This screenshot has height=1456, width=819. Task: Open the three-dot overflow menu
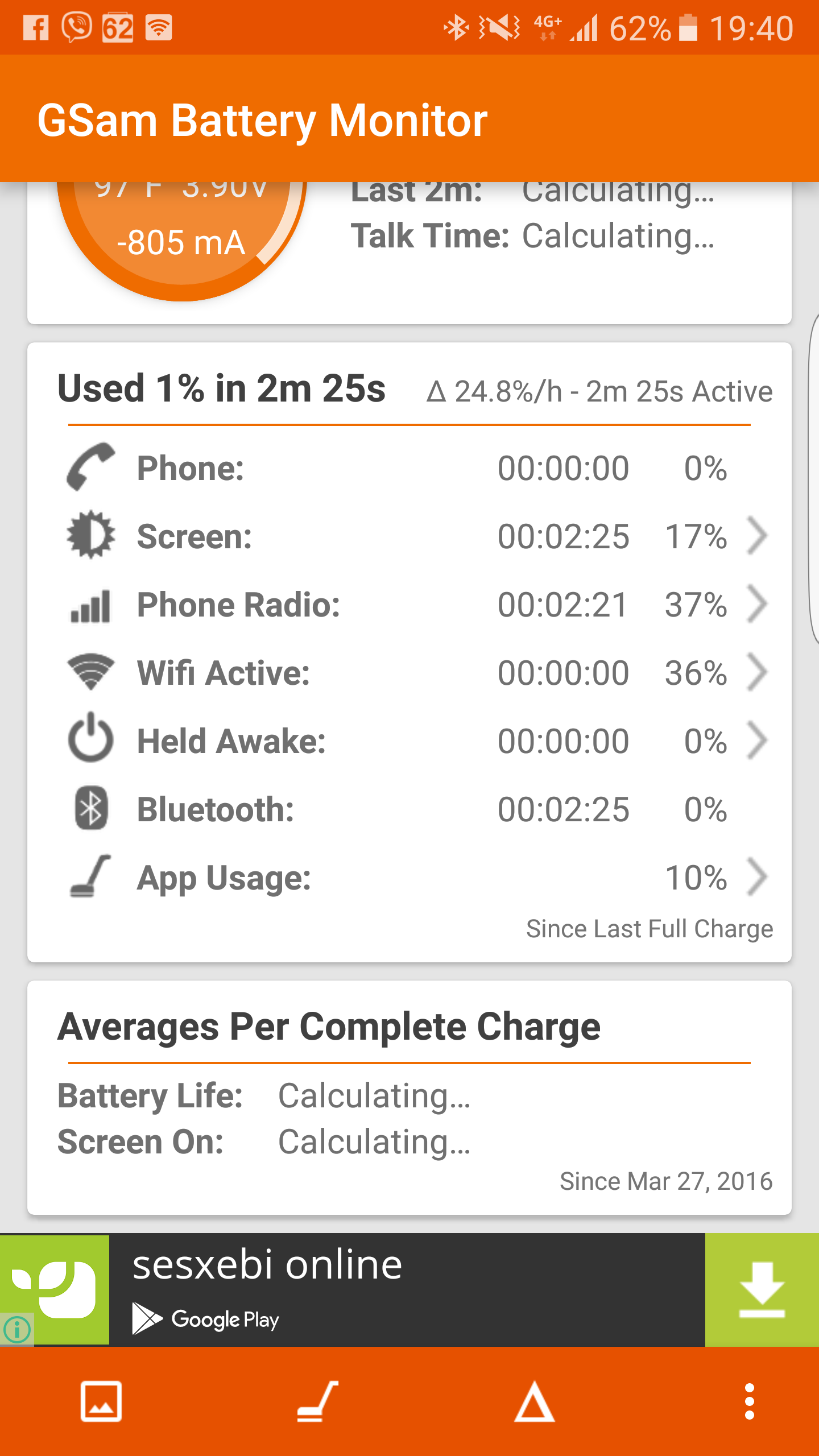[750, 1401]
